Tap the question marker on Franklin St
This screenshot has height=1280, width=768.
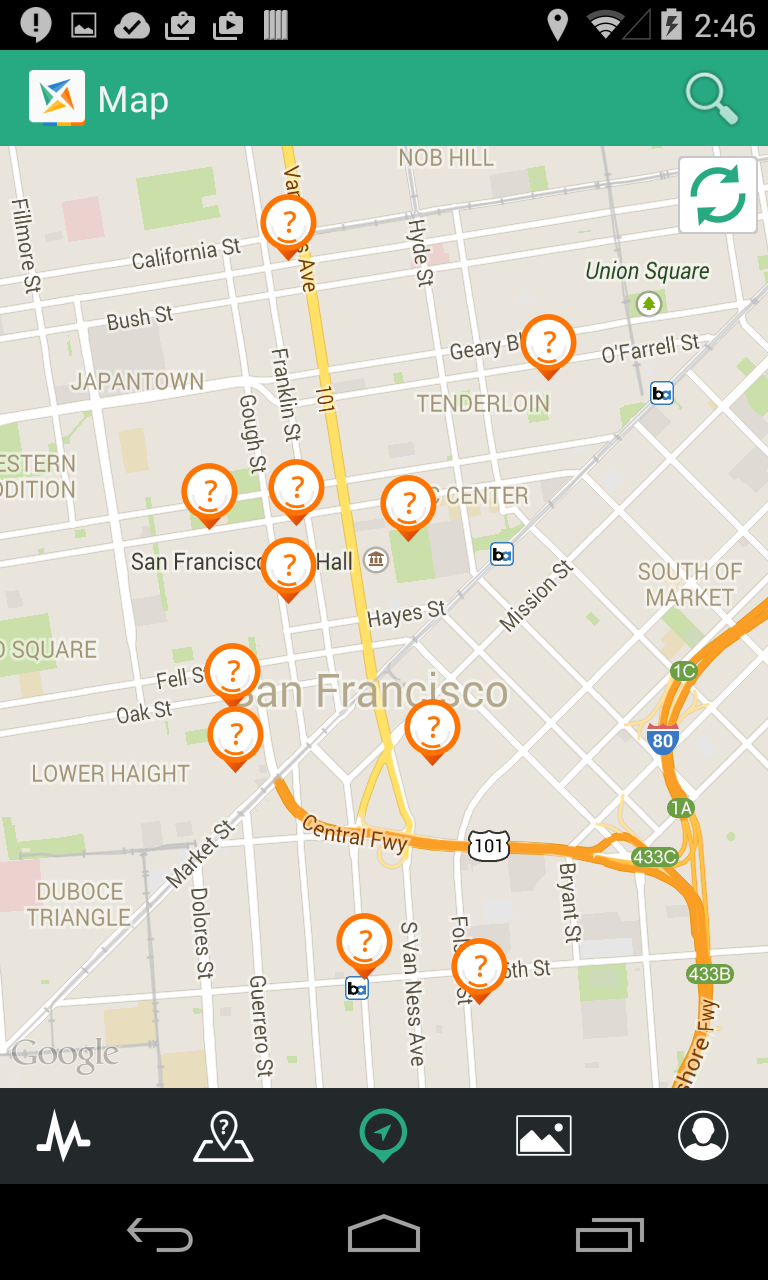(x=296, y=488)
